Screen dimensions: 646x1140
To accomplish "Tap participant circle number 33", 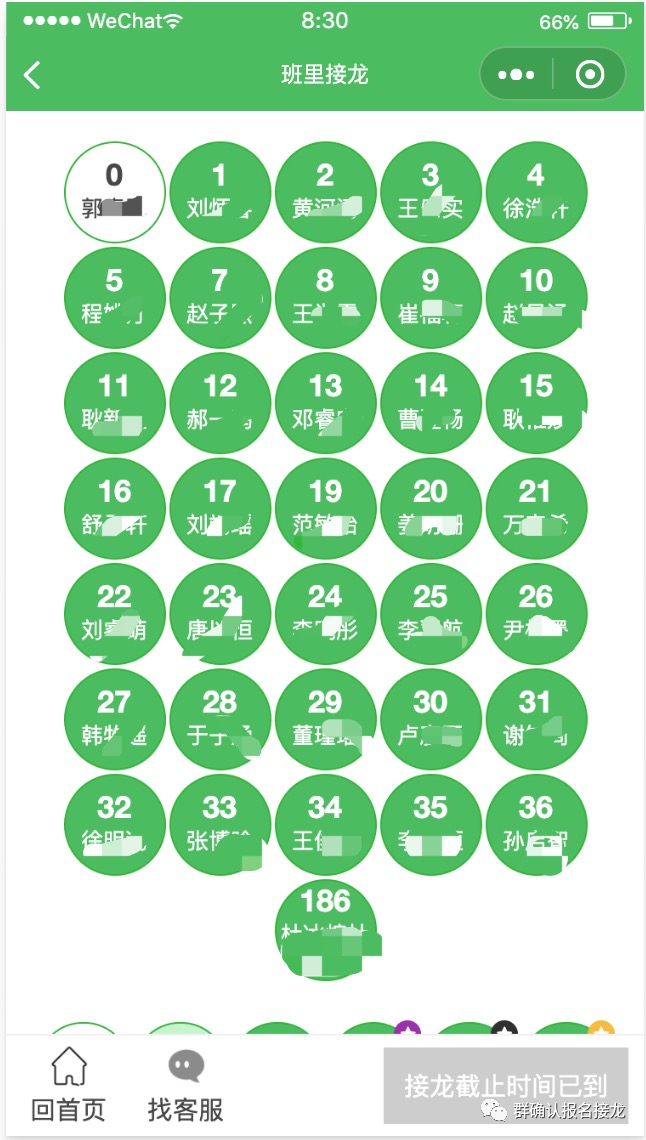I will (220, 824).
